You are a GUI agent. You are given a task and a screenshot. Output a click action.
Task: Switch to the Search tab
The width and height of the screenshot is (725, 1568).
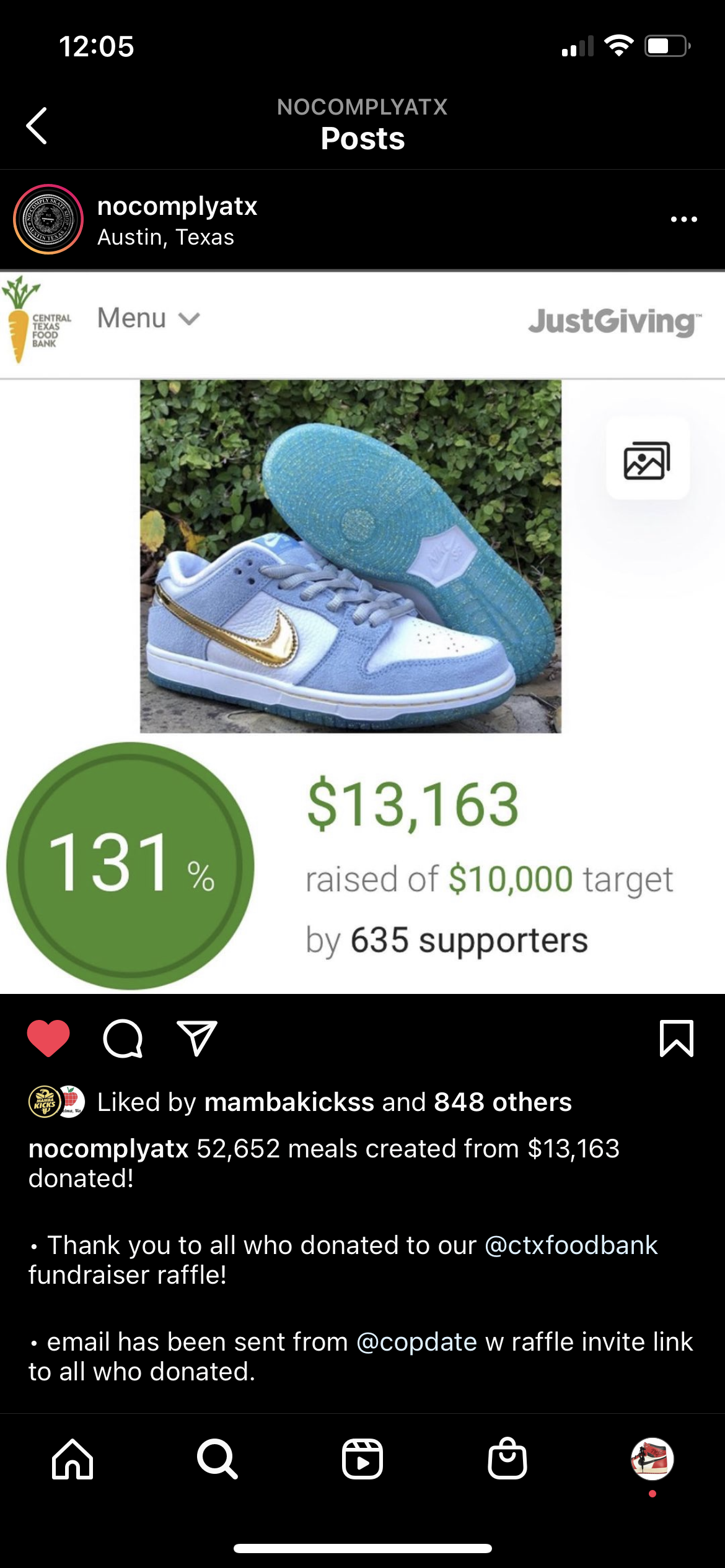pyautogui.click(x=217, y=1460)
